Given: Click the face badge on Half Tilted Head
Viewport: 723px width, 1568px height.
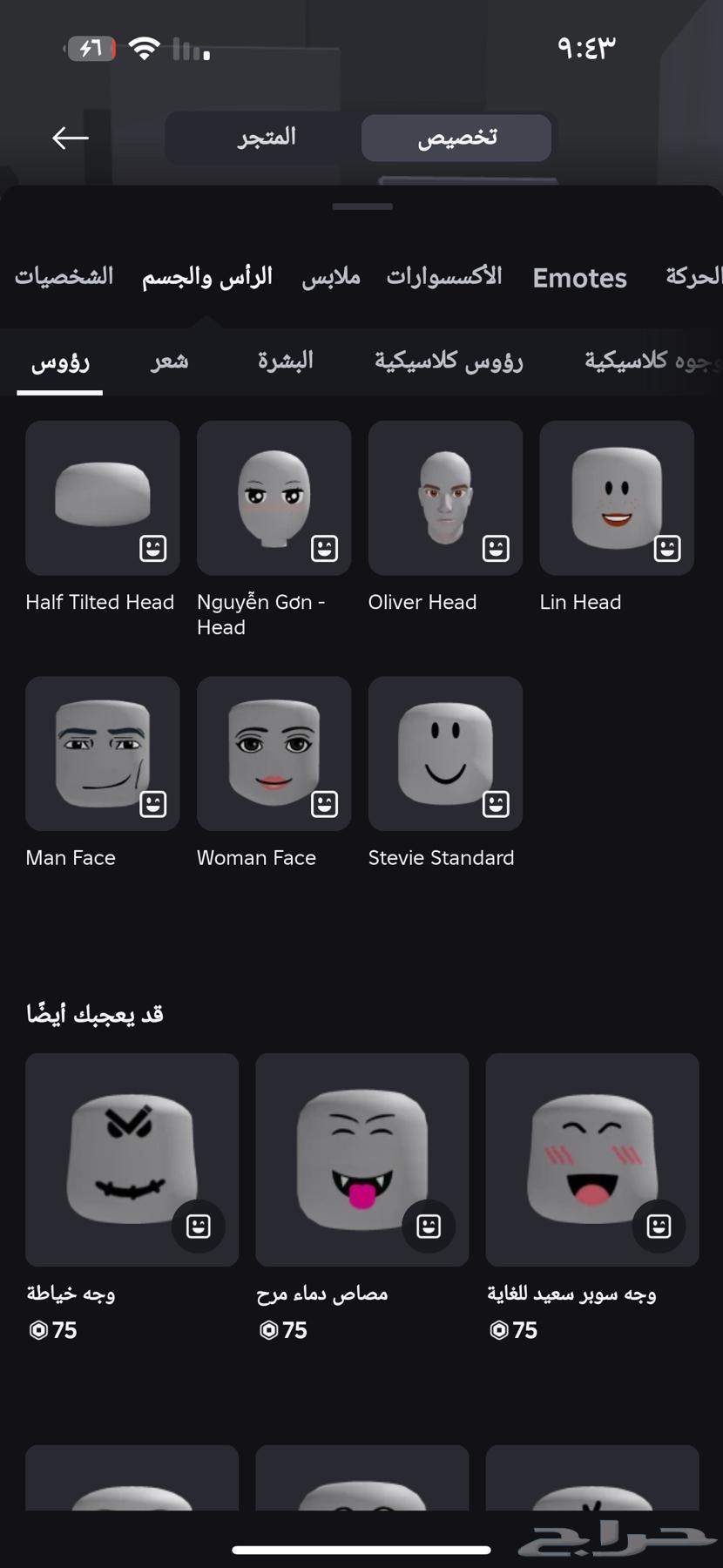Looking at the screenshot, I should [153, 548].
